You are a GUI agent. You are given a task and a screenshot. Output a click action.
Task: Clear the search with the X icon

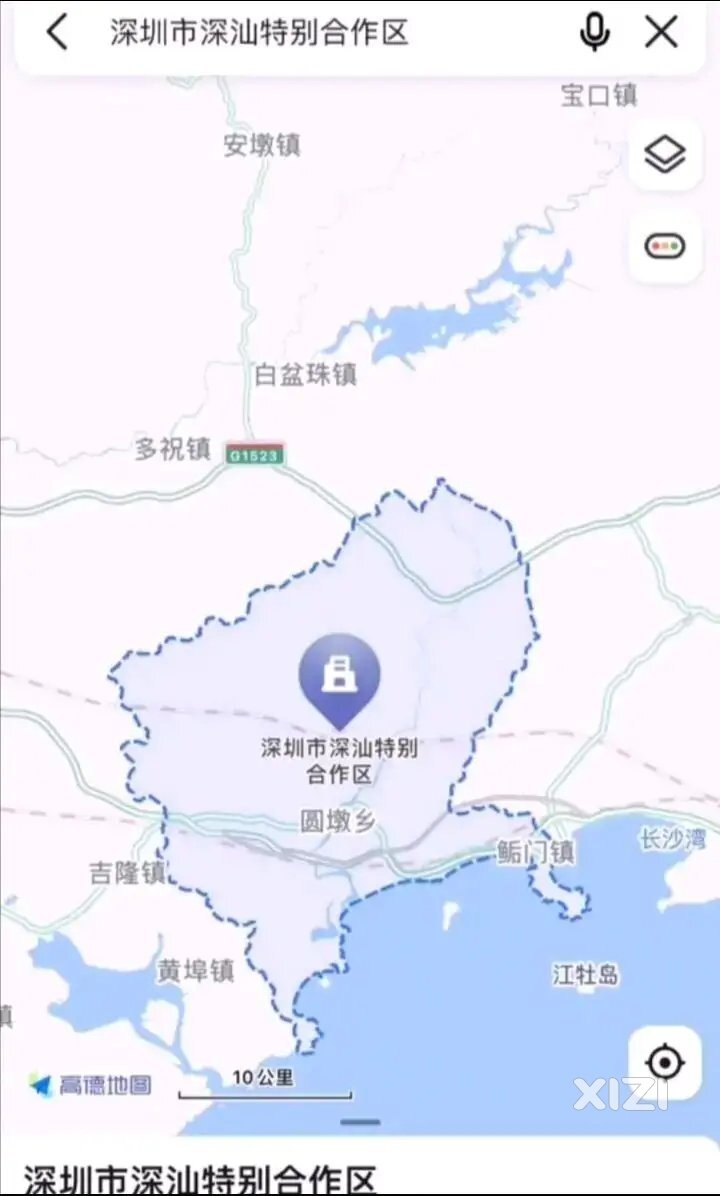(661, 33)
